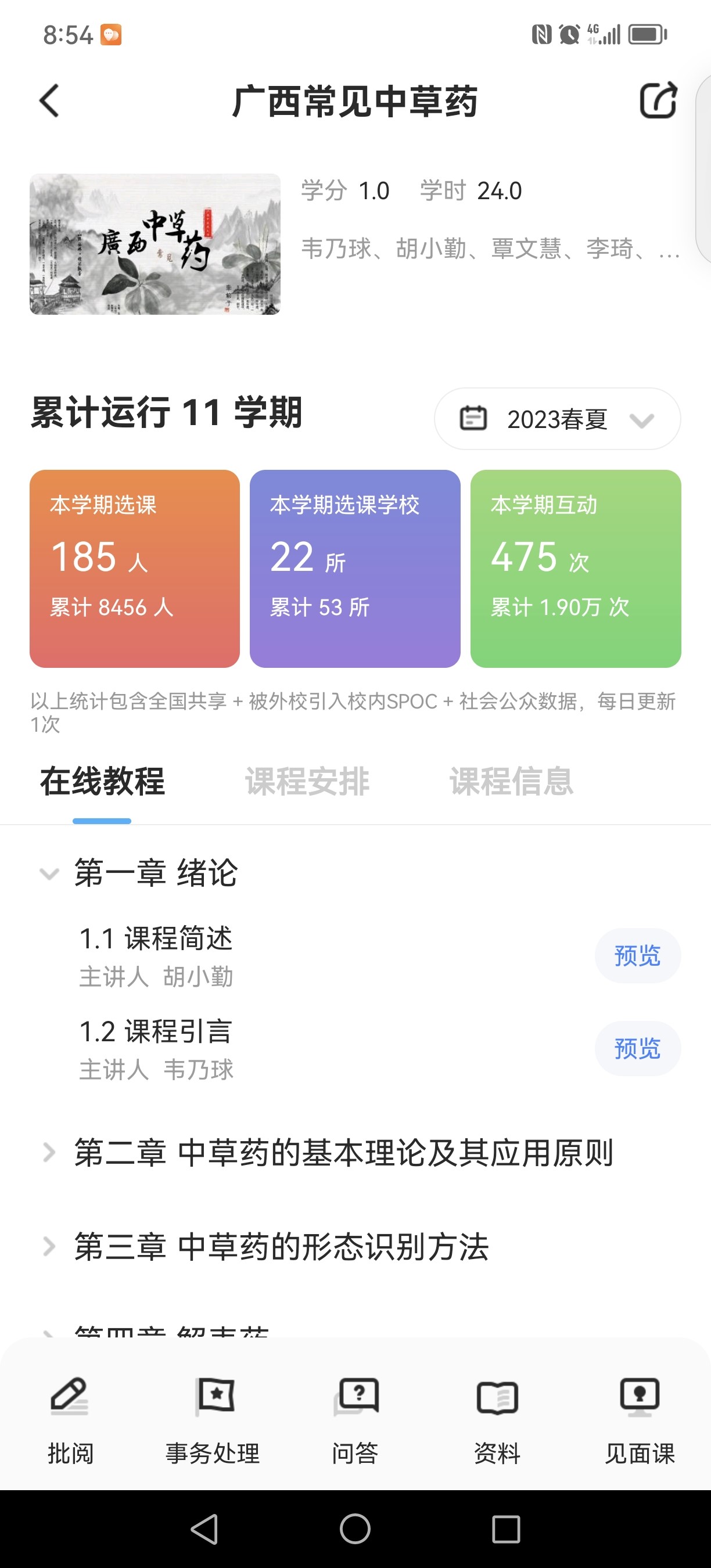The width and height of the screenshot is (711, 1568).
Task: Select the 在线教程 tab
Action: 102,783
